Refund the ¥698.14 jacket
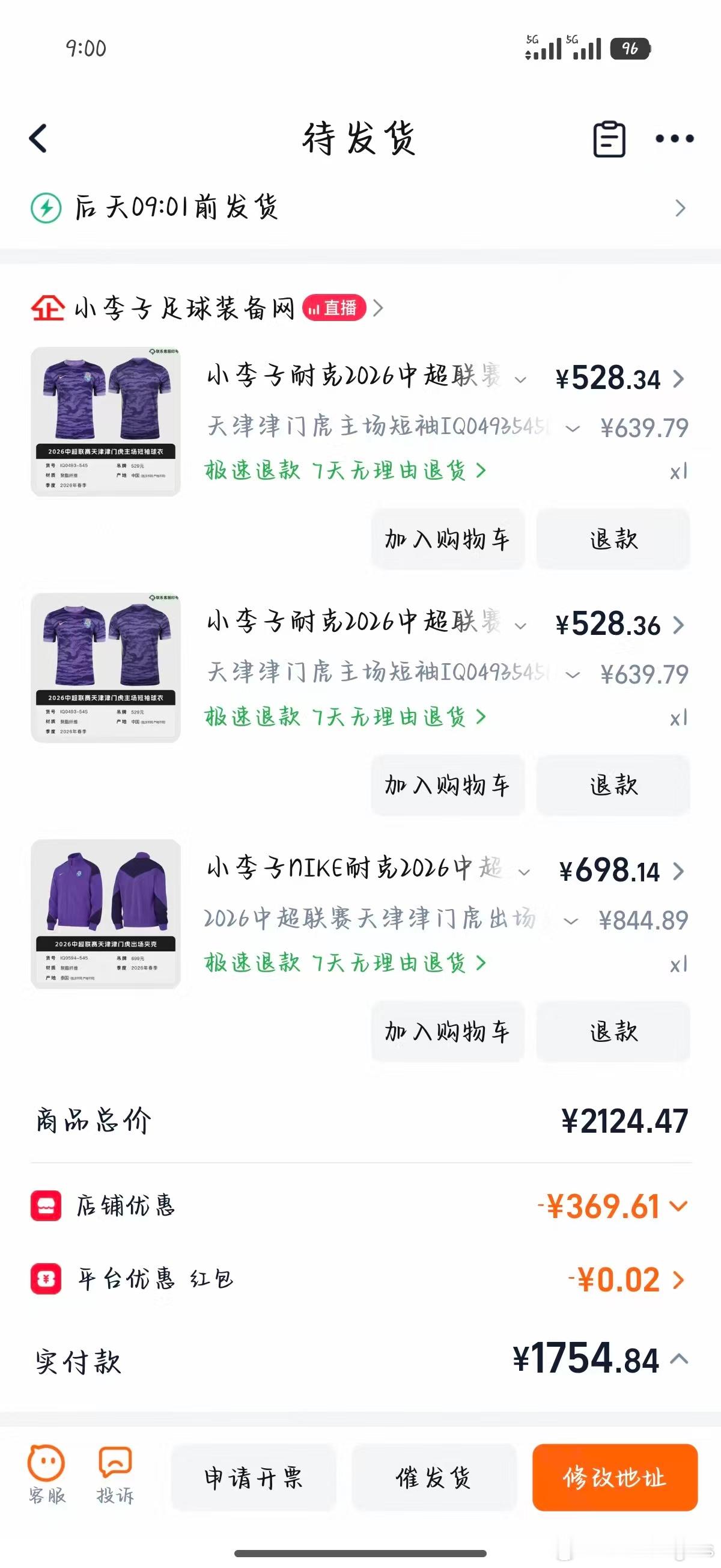 pos(613,1032)
